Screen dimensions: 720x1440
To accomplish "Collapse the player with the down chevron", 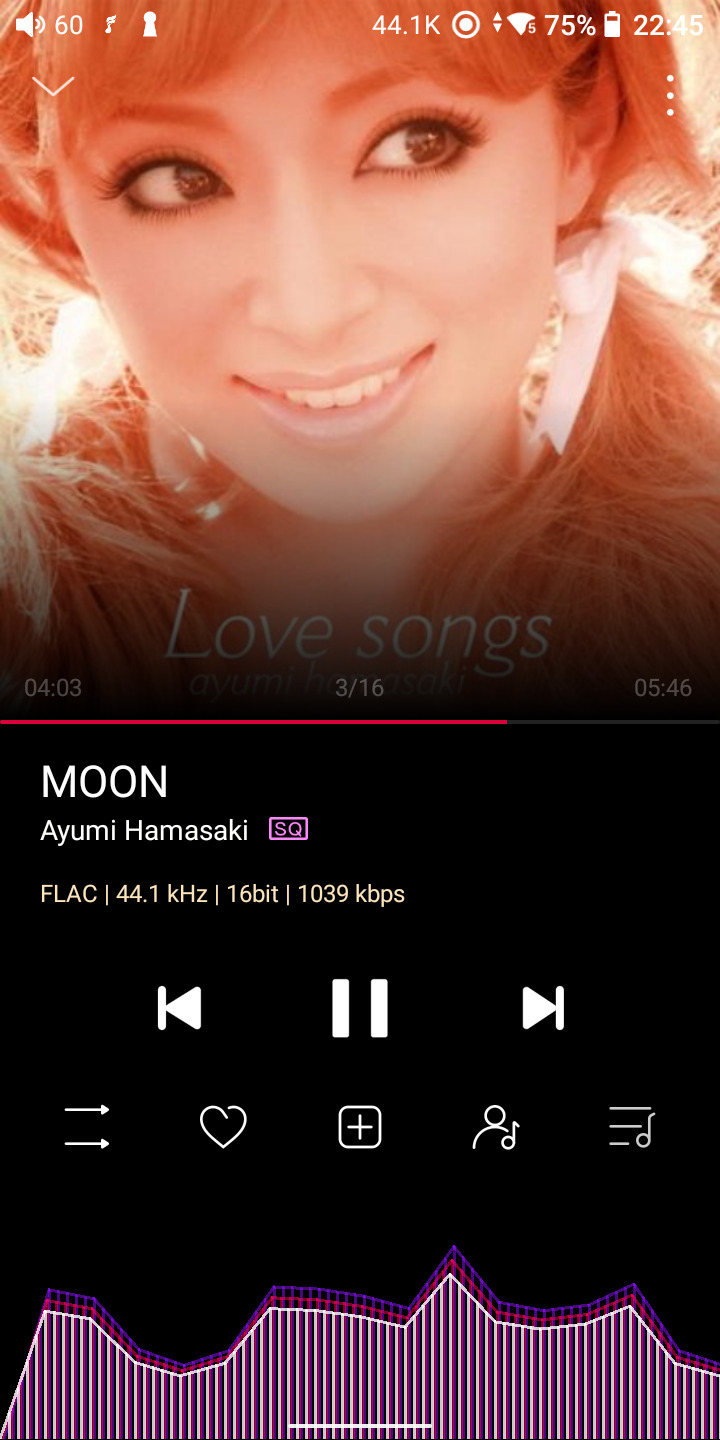I will 53,87.
